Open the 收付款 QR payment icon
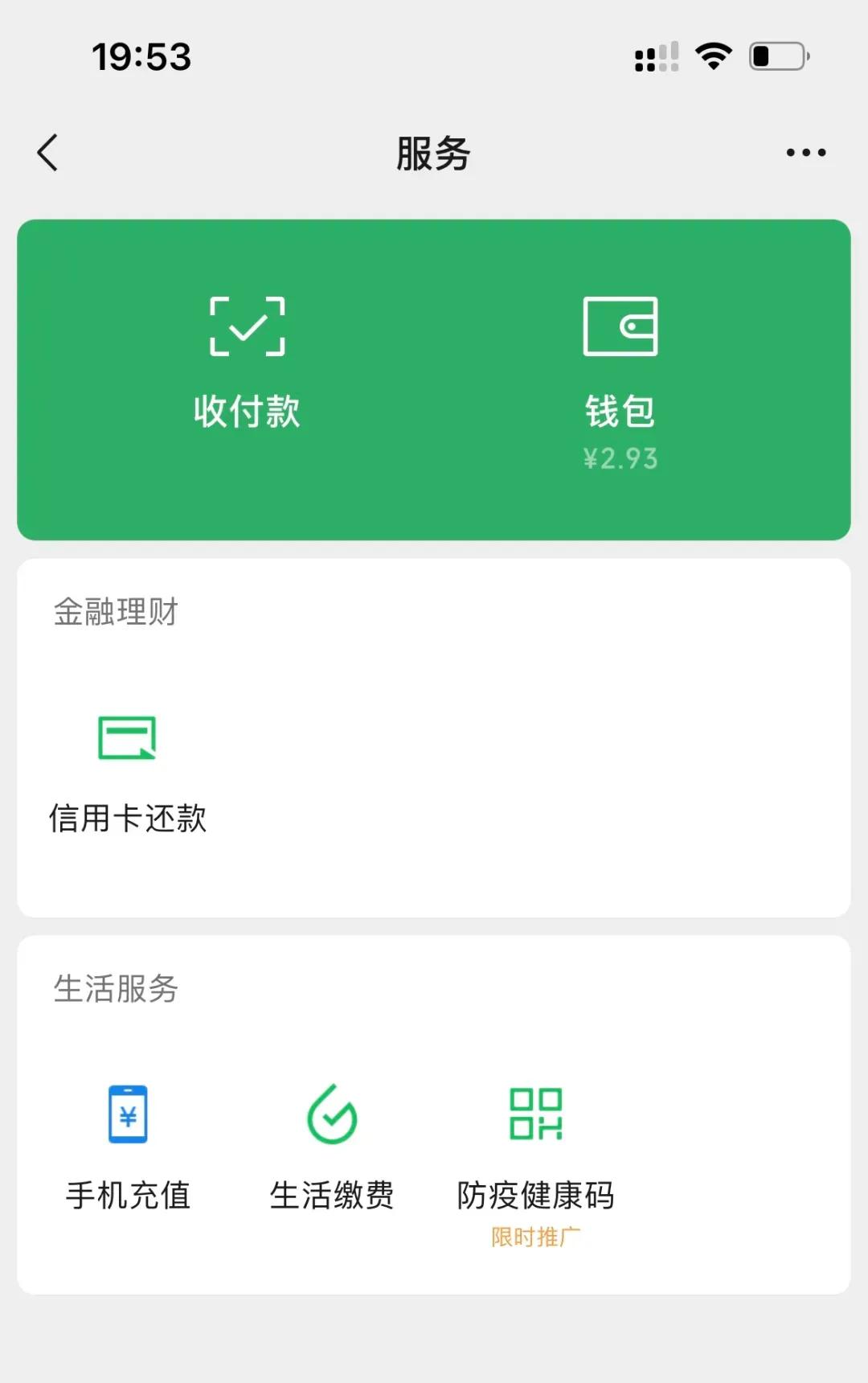The width and height of the screenshot is (868, 1383). tap(248, 328)
